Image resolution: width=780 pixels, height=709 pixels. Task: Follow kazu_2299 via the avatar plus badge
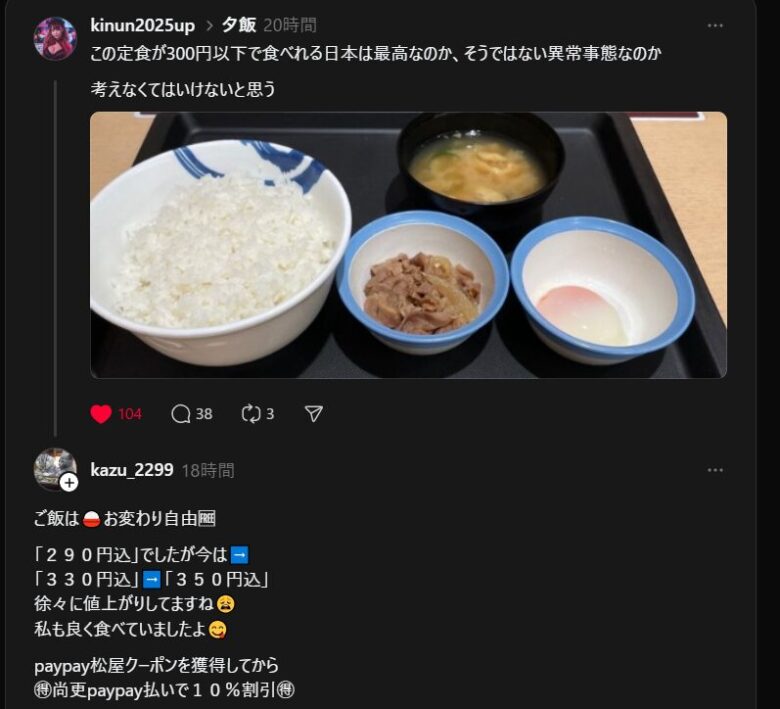click(x=69, y=483)
